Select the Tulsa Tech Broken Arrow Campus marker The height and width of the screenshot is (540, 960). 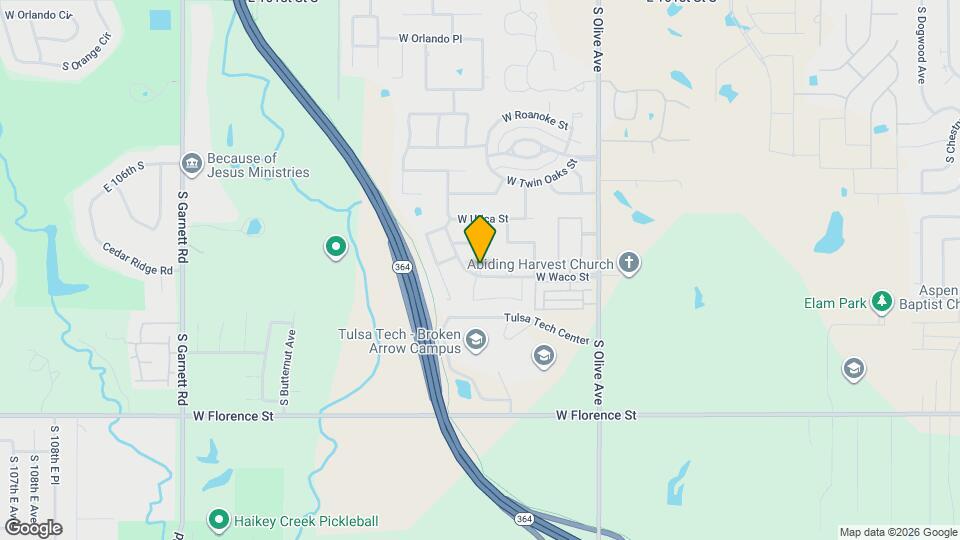click(x=475, y=341)
